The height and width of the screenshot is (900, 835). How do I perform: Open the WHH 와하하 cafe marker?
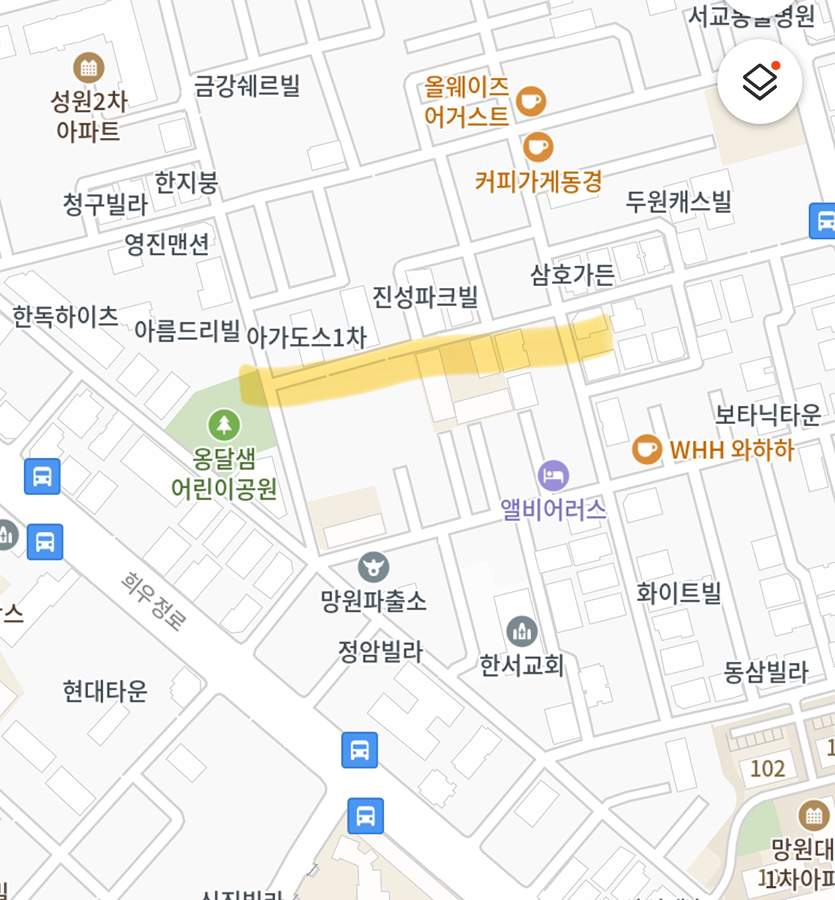click(647, 449)
